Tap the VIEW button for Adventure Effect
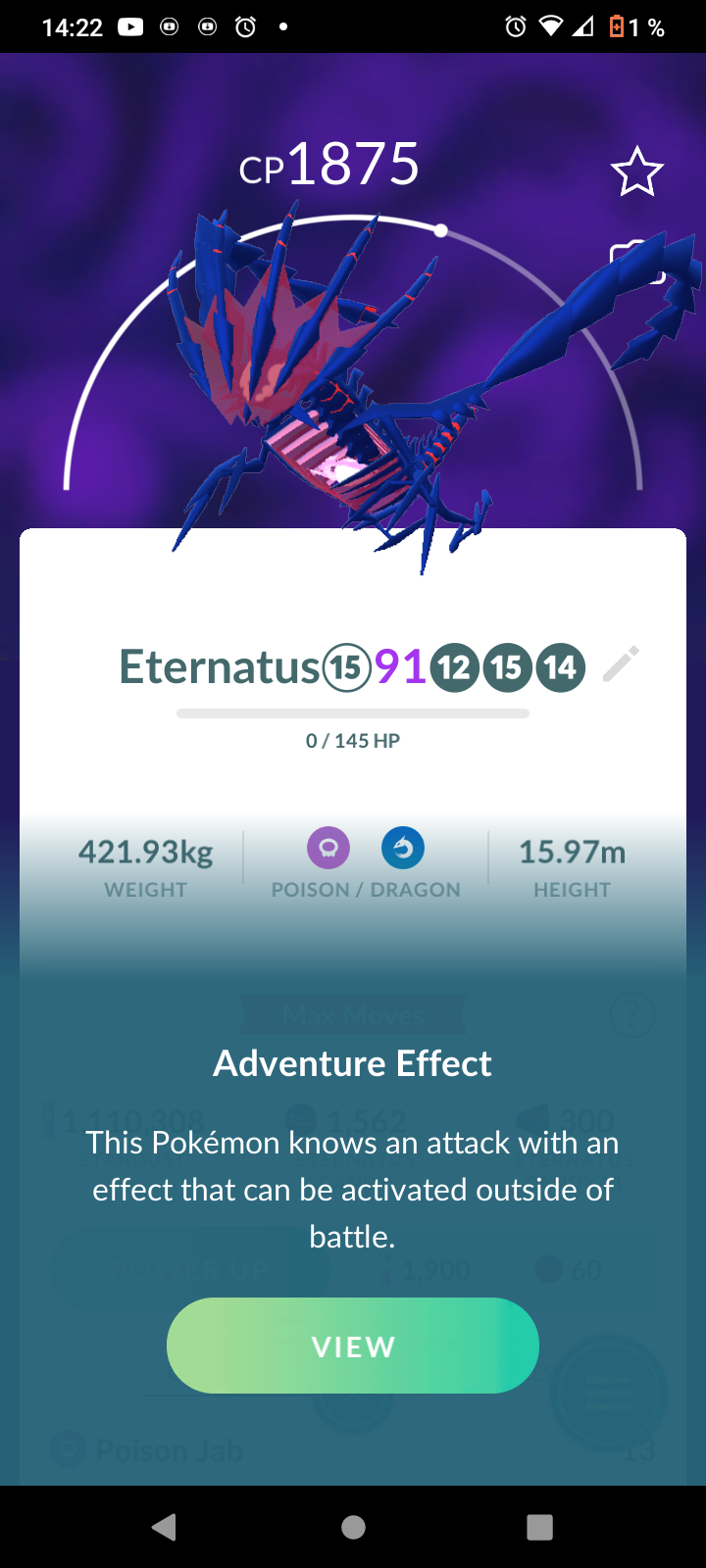Image resolution: width=706 pixels, height=1568 pixels. (x=353, y=1346)
